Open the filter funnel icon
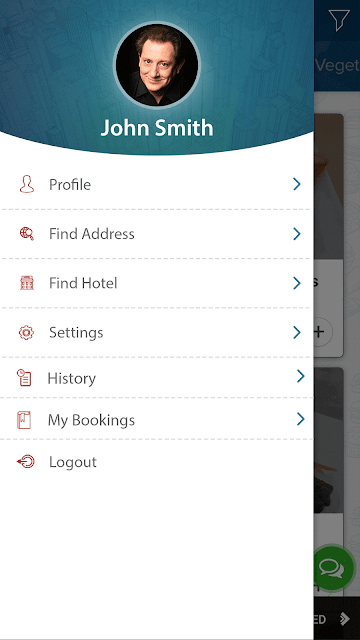Image resolution: width=360 pixels, height=640 pixels. click(x=339, y=20)
